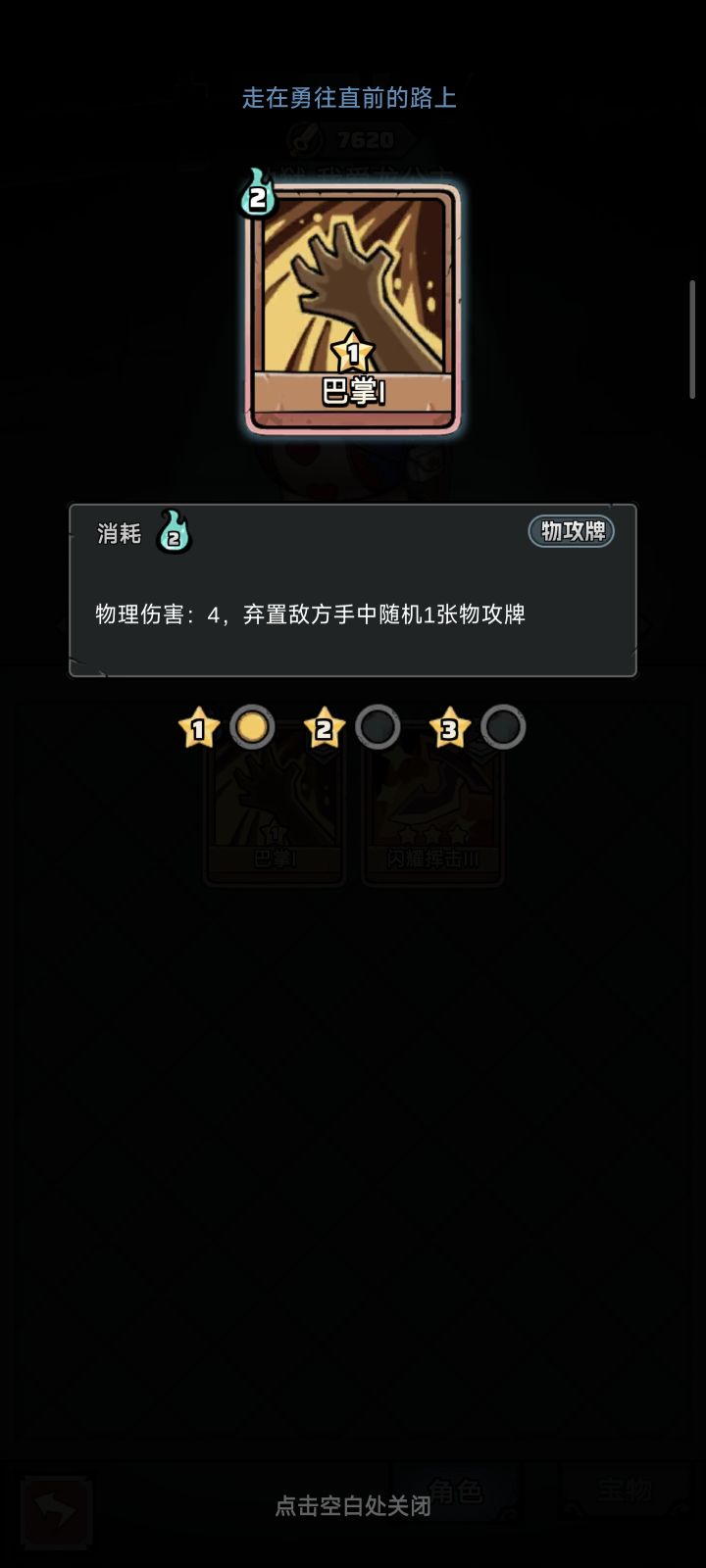Viewport: 706px width, 1568px height.
Task: Click the star icon beside level 3 marker
Action: 448,726
